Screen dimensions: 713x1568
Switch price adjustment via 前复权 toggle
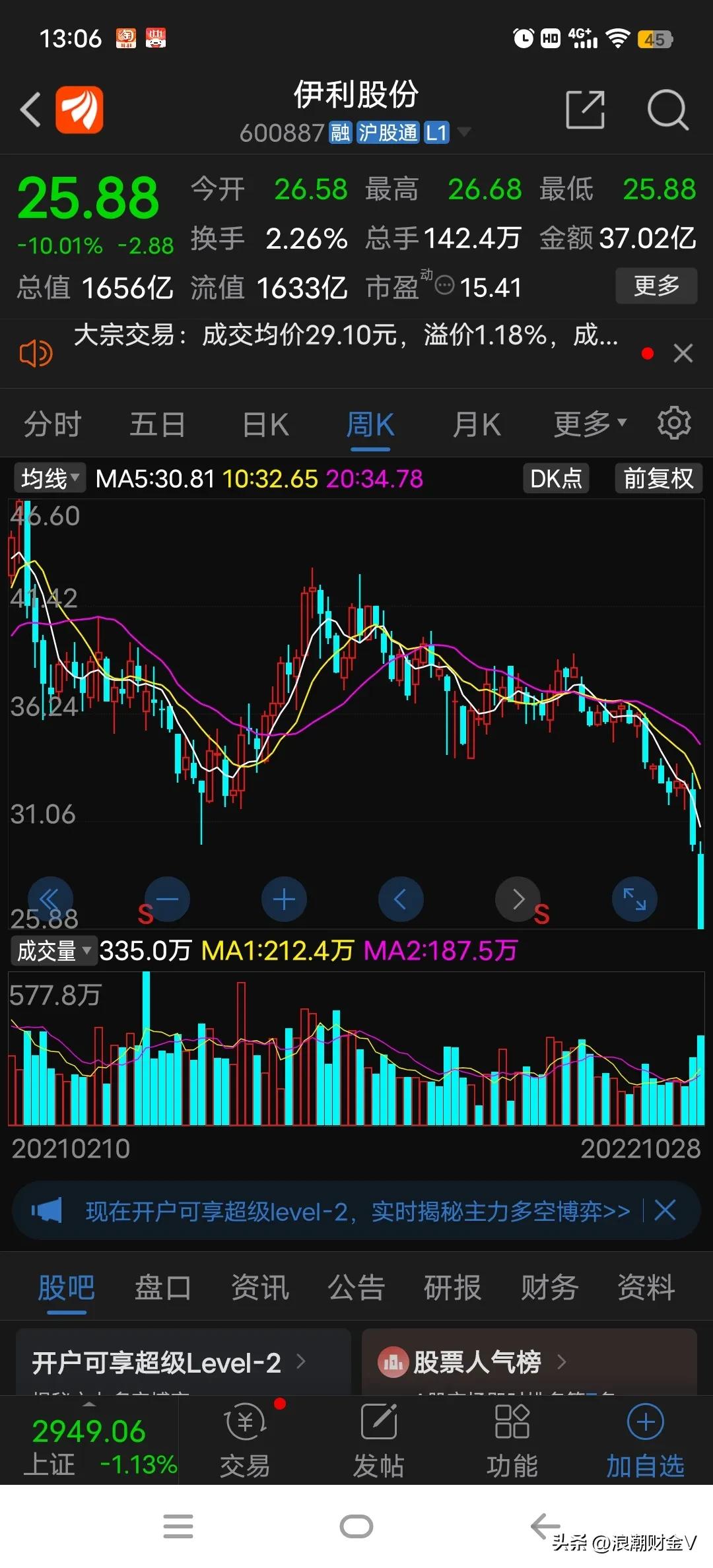658,478
